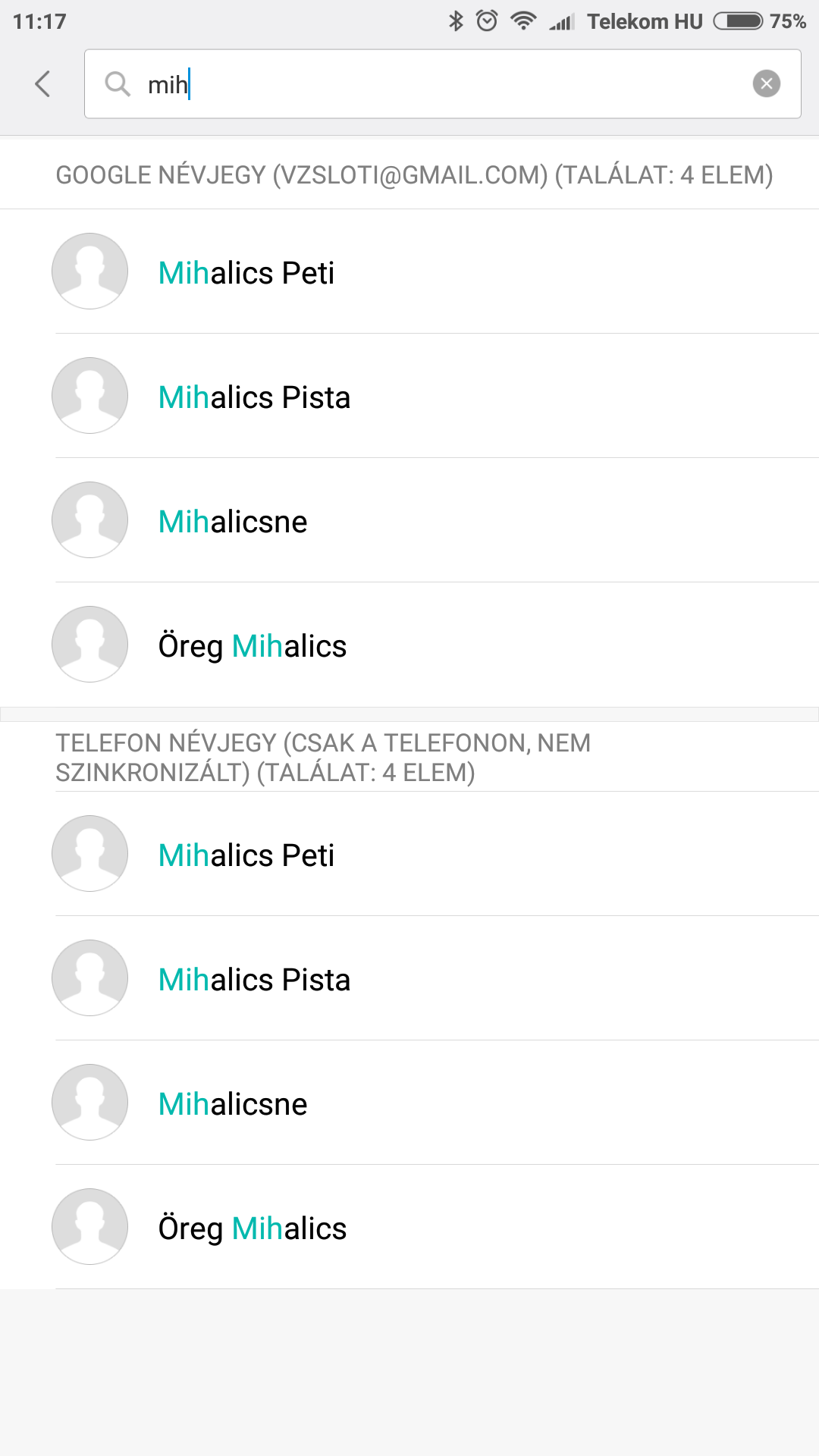The image size is (819, 1456).
Task: Tap the search field containing "mih"
Action: (x=442, y=84)
